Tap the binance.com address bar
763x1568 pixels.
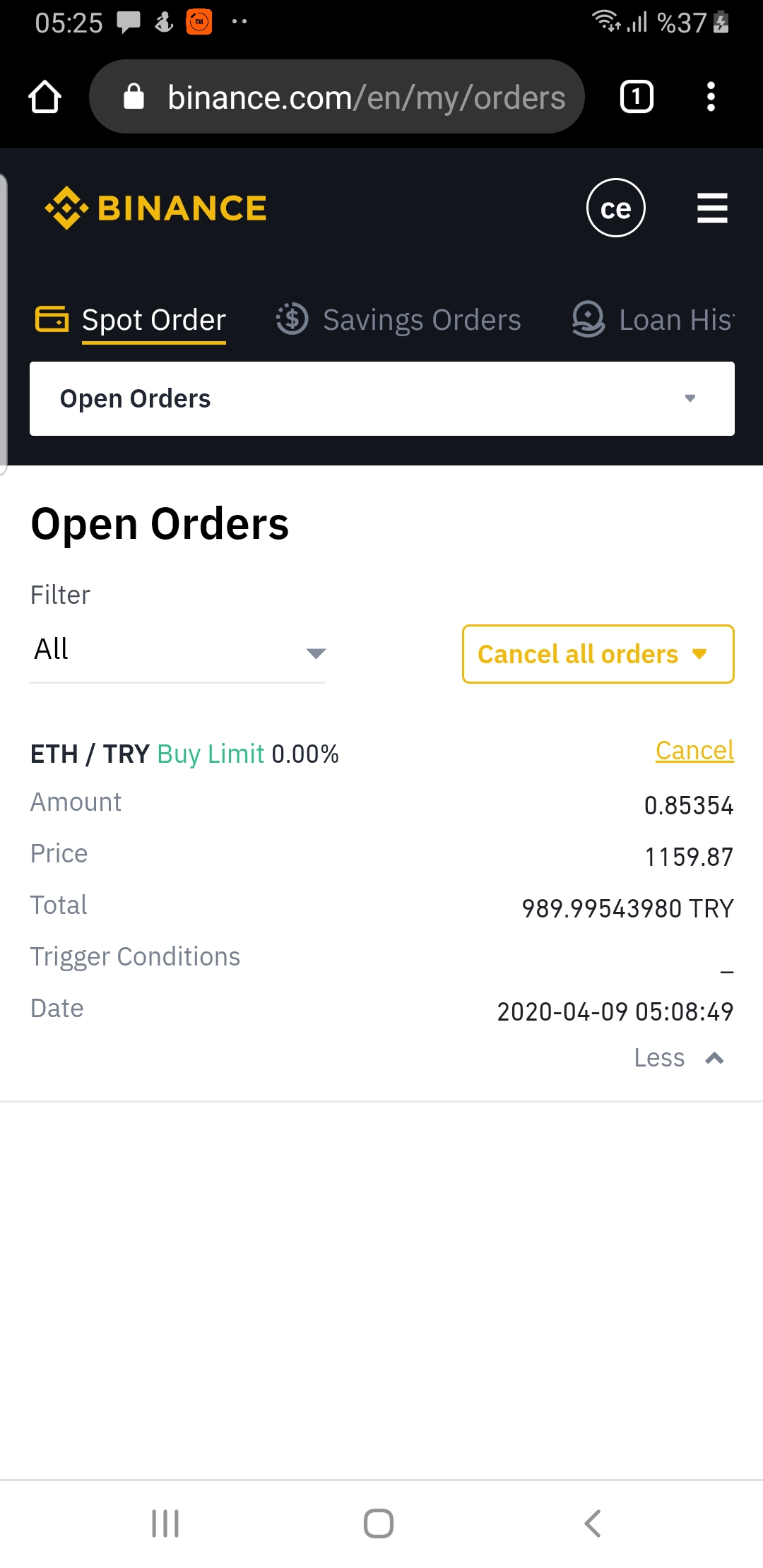pyautogui.click(x=337, y=97)
